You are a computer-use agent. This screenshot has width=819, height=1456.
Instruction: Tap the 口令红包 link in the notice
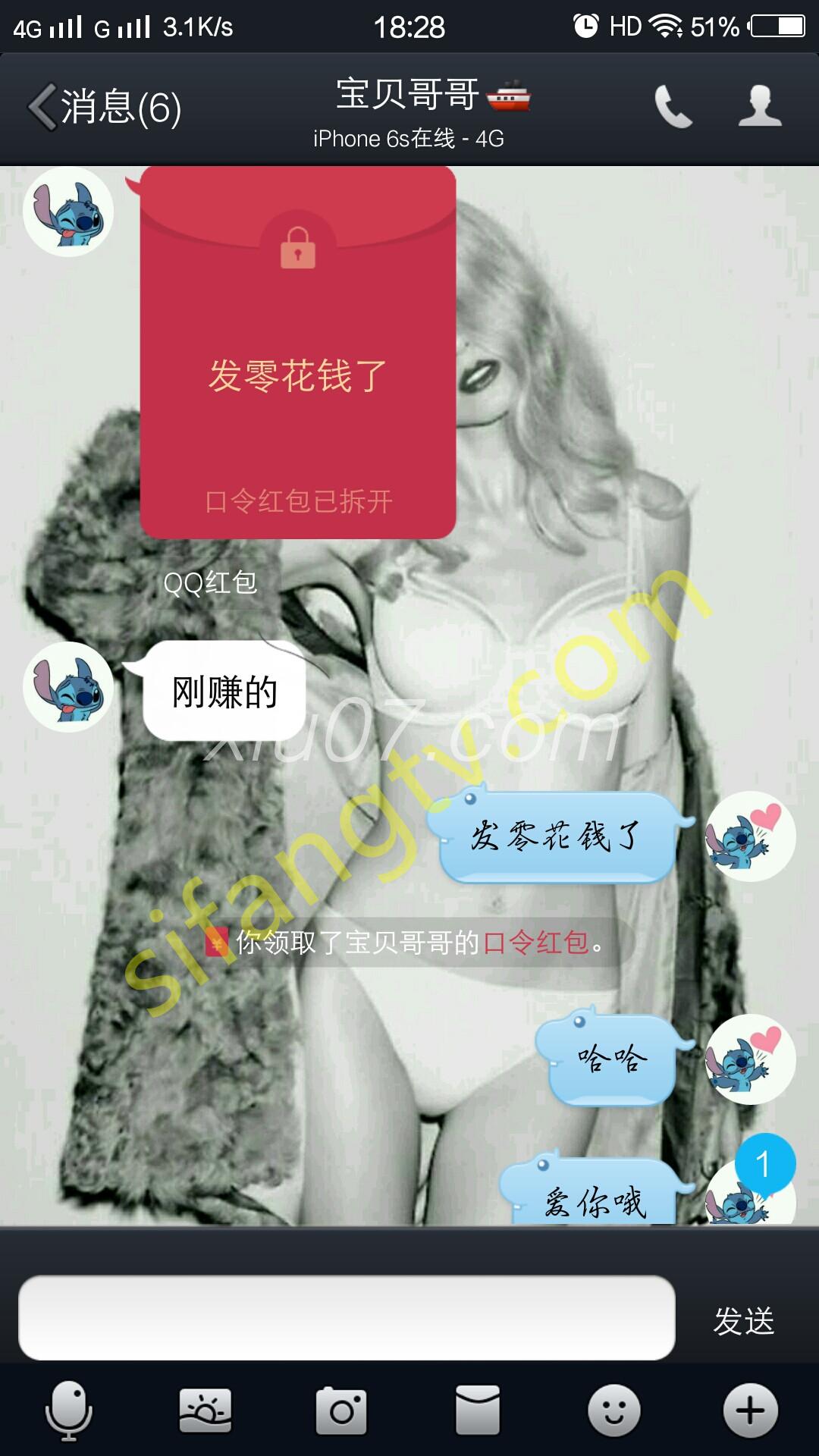[535, 943]
